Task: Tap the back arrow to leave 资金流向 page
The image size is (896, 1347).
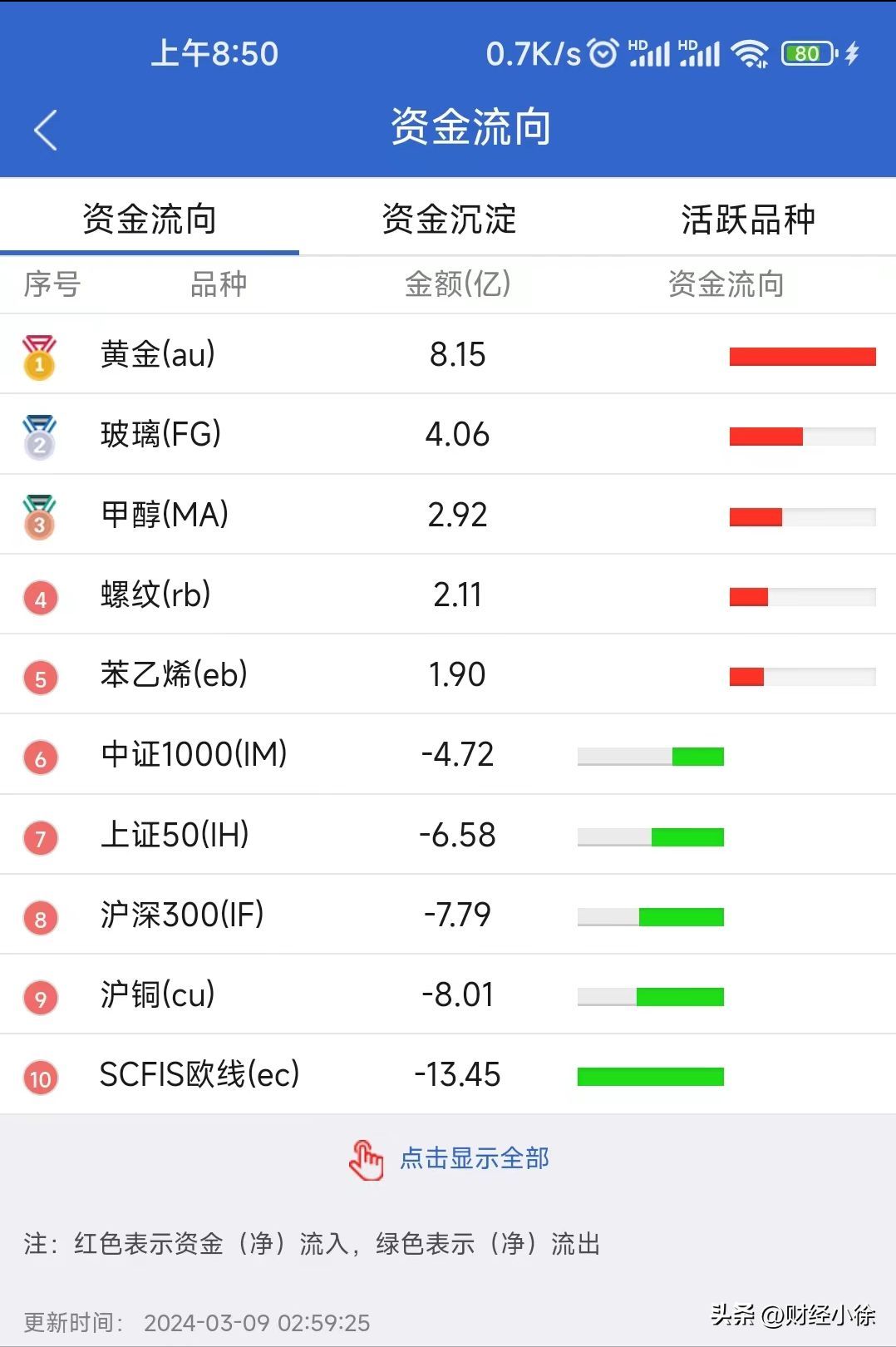Action: pos(46,129)
